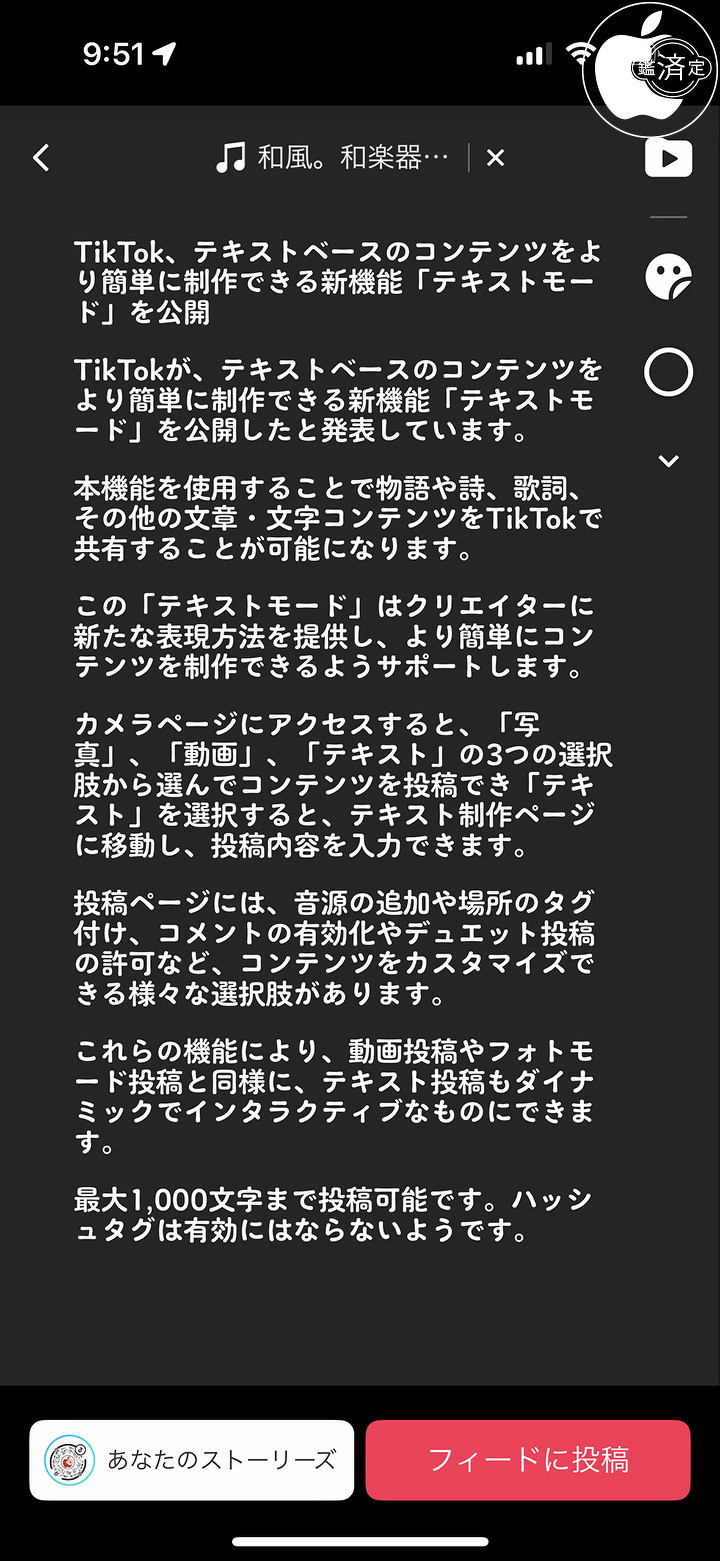Post to あなたのストーリーズ
This screenshot has width=720, height=1561.
(x=191, y=1459)
